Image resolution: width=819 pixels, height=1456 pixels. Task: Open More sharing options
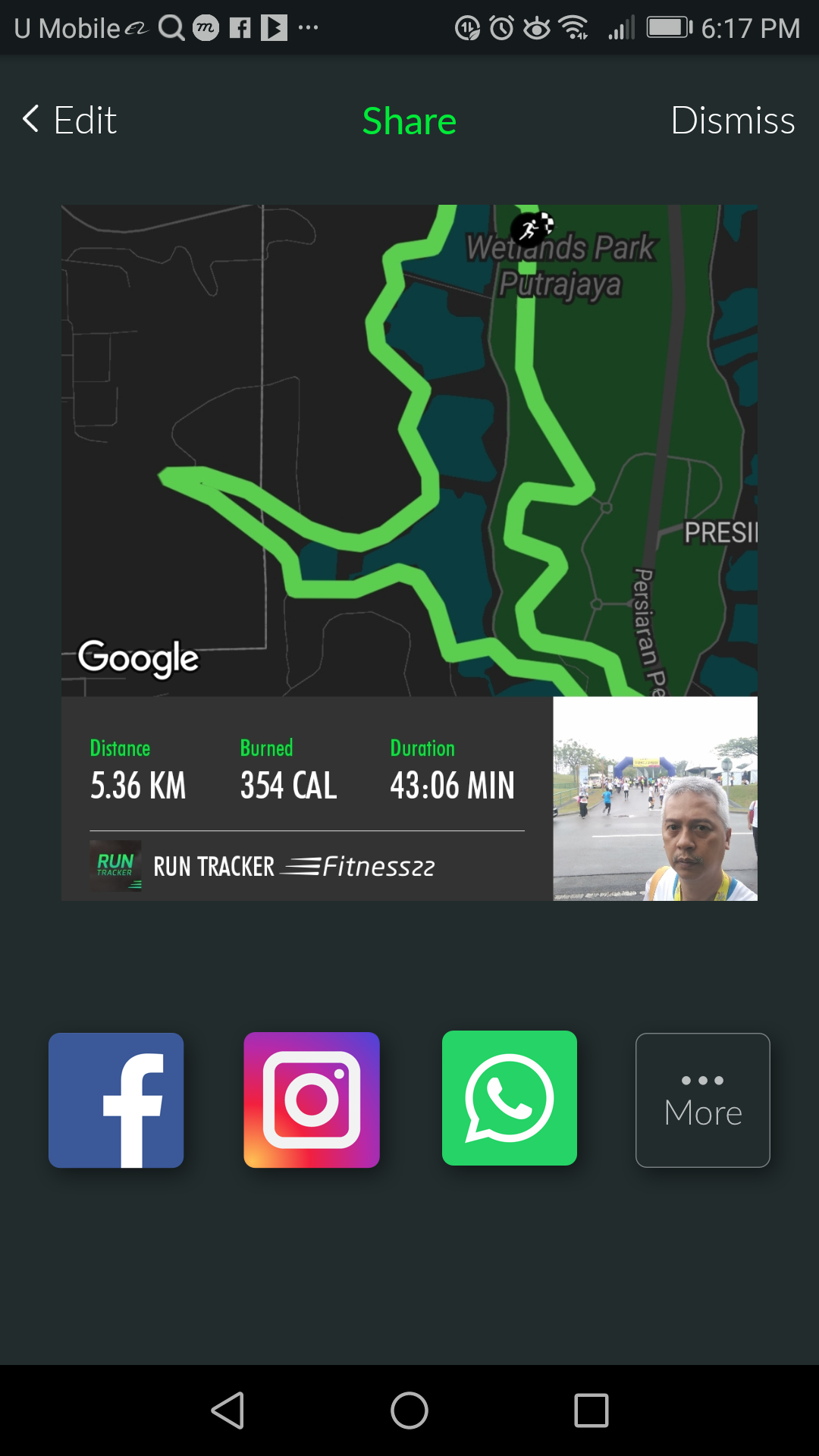(703, 1100)
